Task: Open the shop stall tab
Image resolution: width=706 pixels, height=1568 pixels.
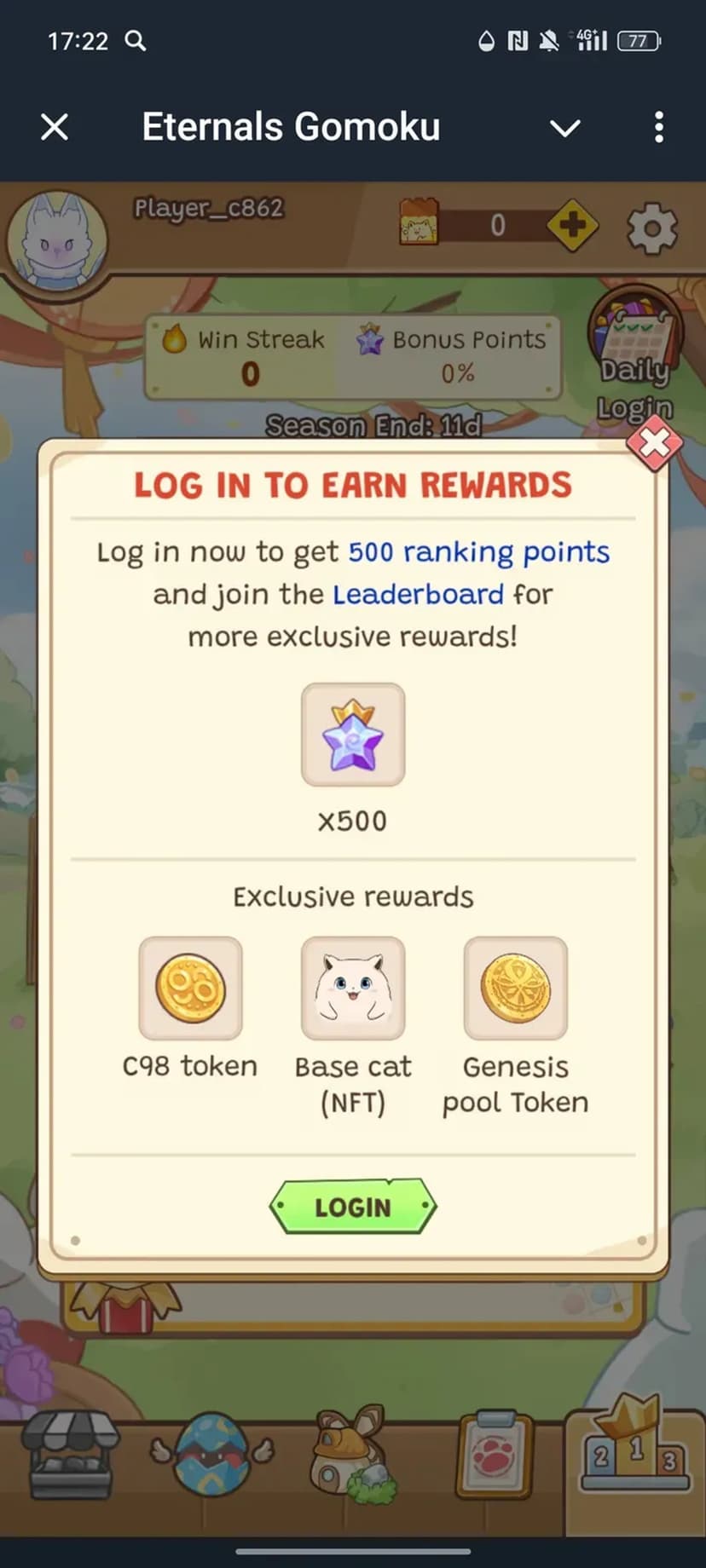Action: (71, 1456)
